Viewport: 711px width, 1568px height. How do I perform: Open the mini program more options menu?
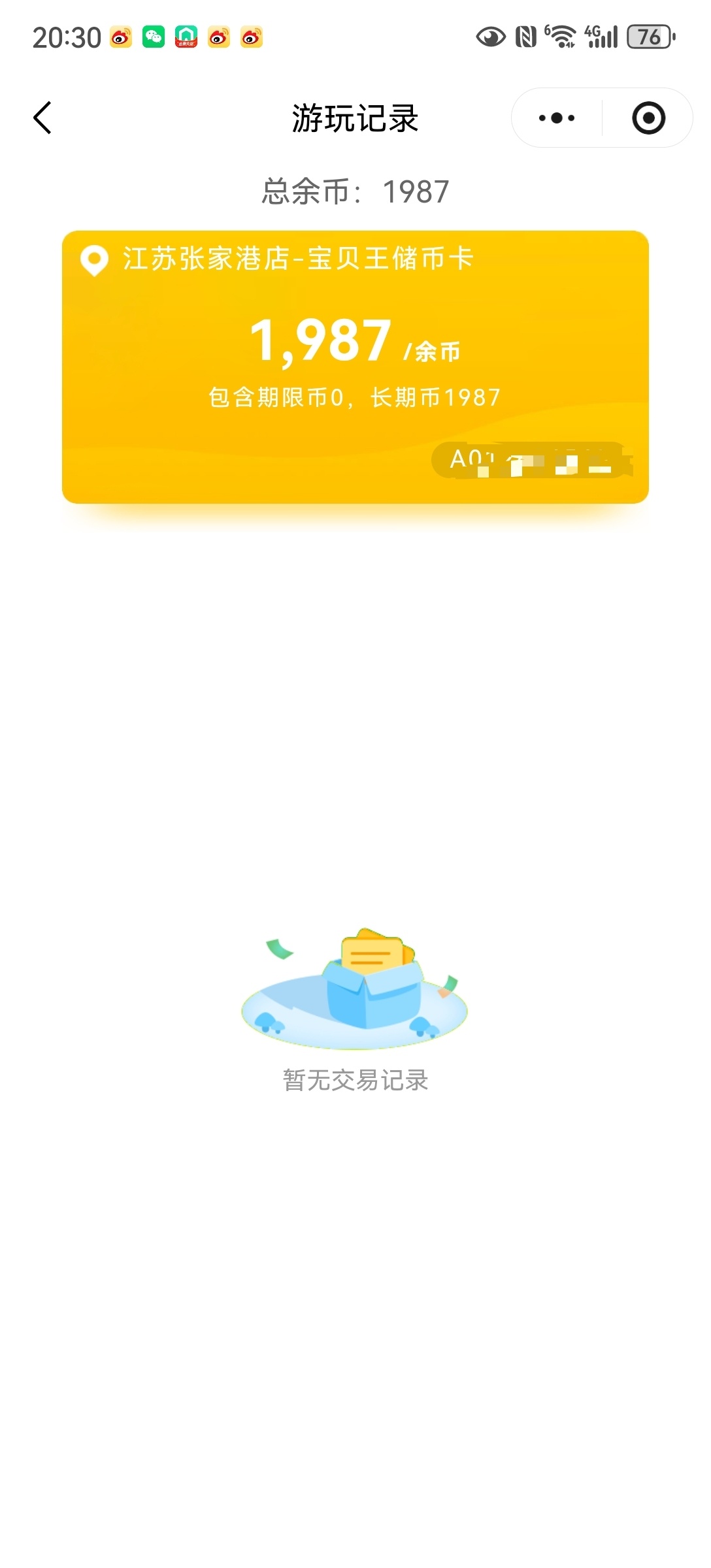click(x=557, y=118)
